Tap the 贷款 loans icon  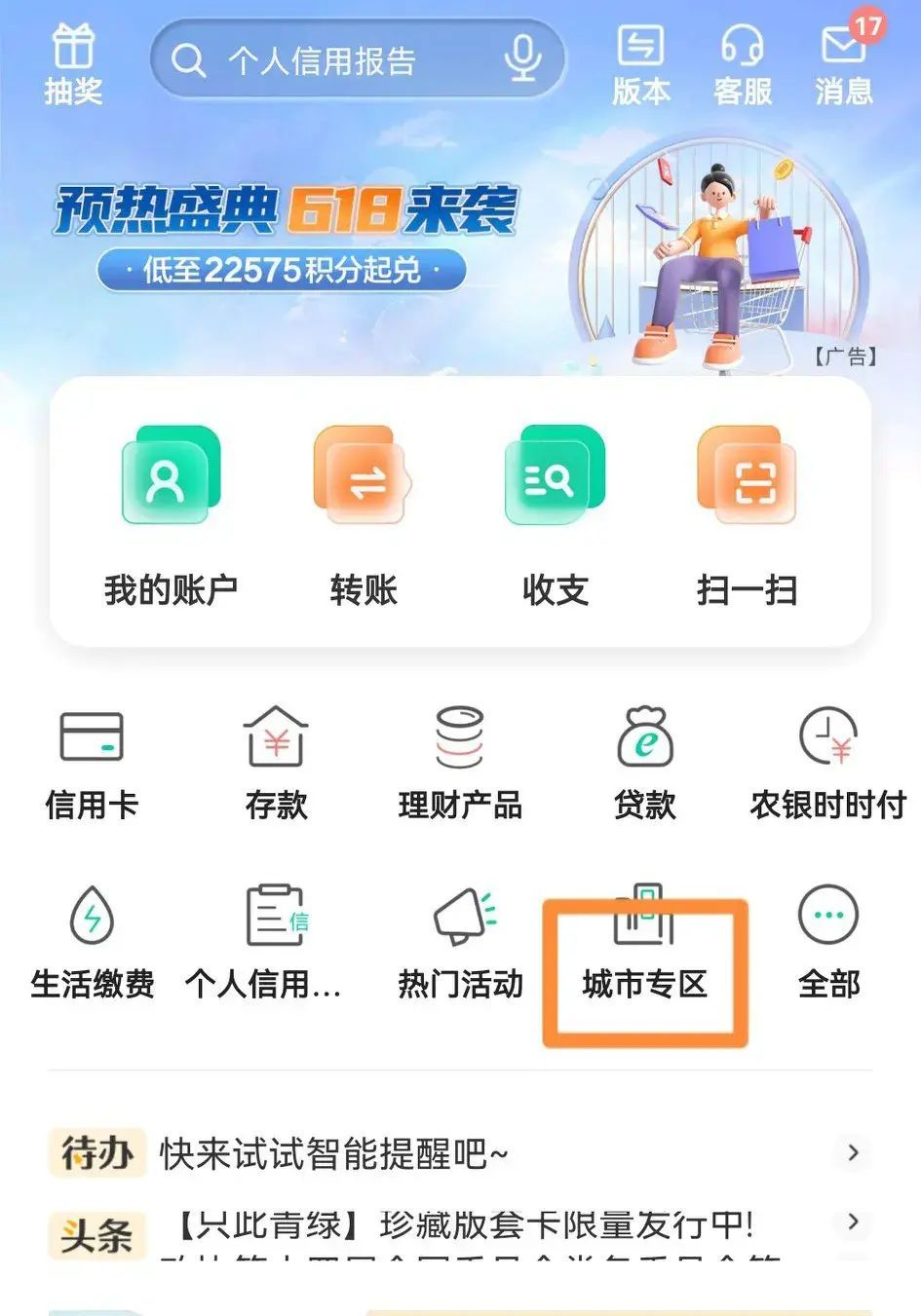point(645,760)
